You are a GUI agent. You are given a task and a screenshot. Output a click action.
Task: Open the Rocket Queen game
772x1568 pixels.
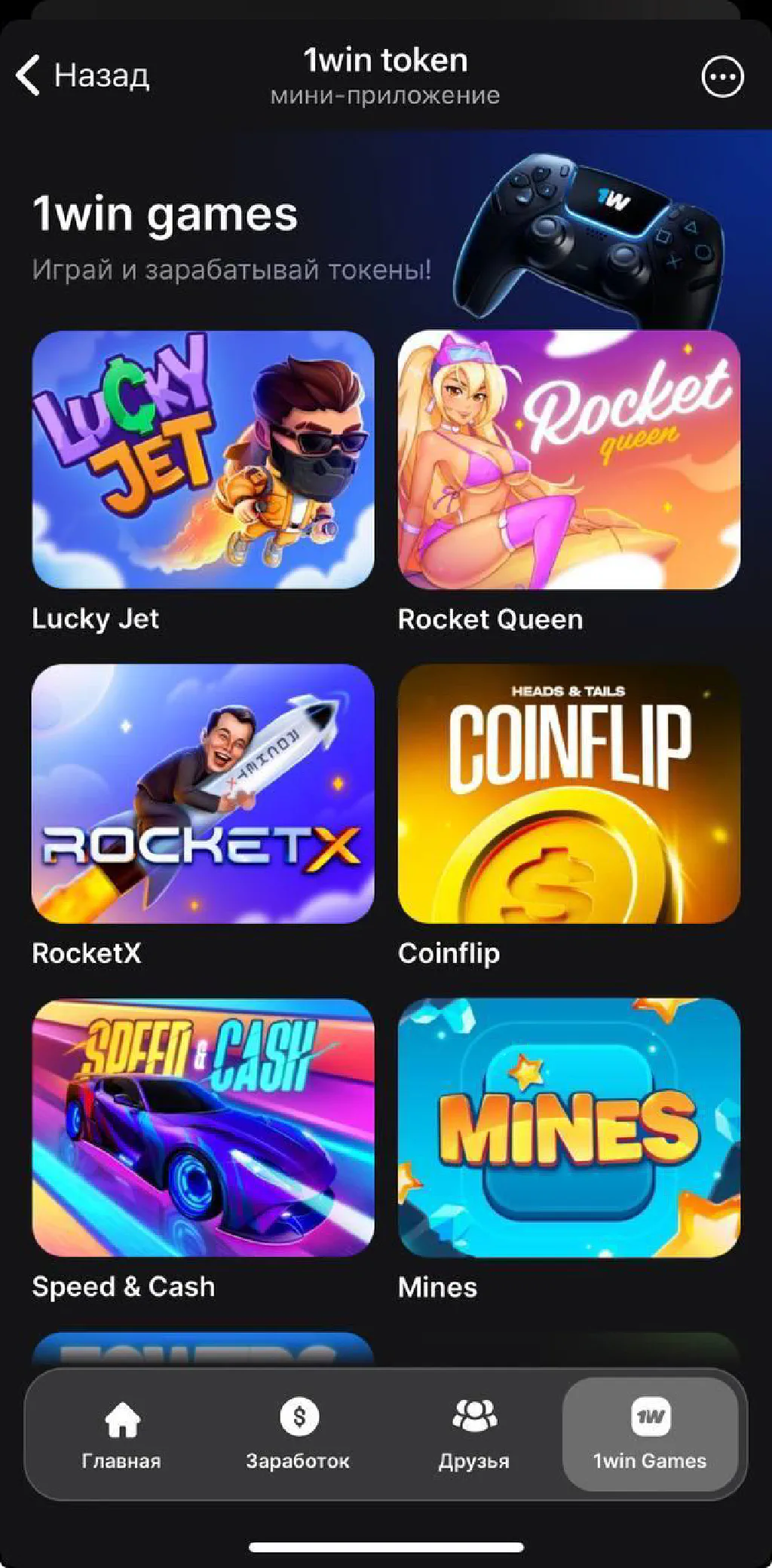point(568,460)
